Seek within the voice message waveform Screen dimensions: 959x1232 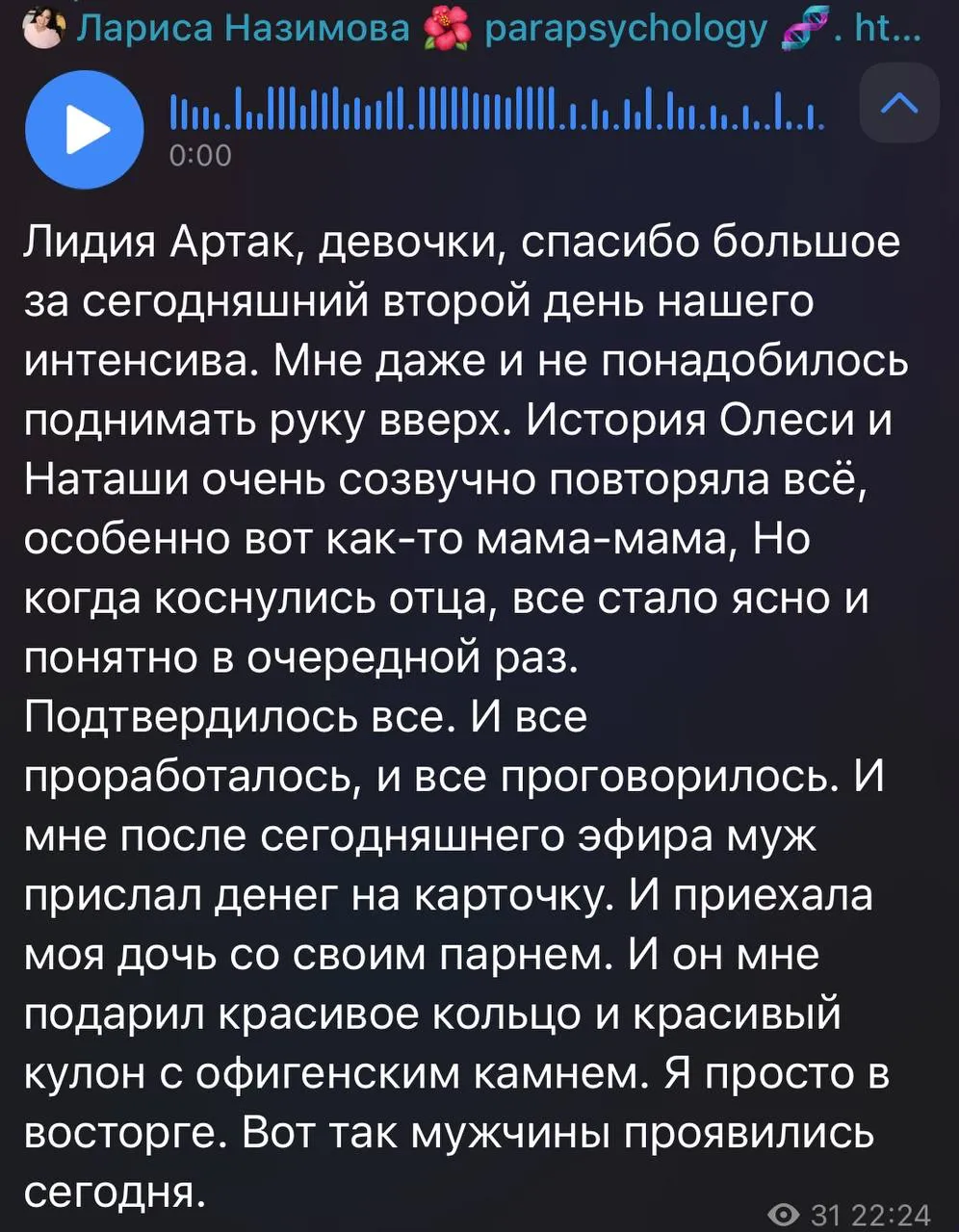496,112
